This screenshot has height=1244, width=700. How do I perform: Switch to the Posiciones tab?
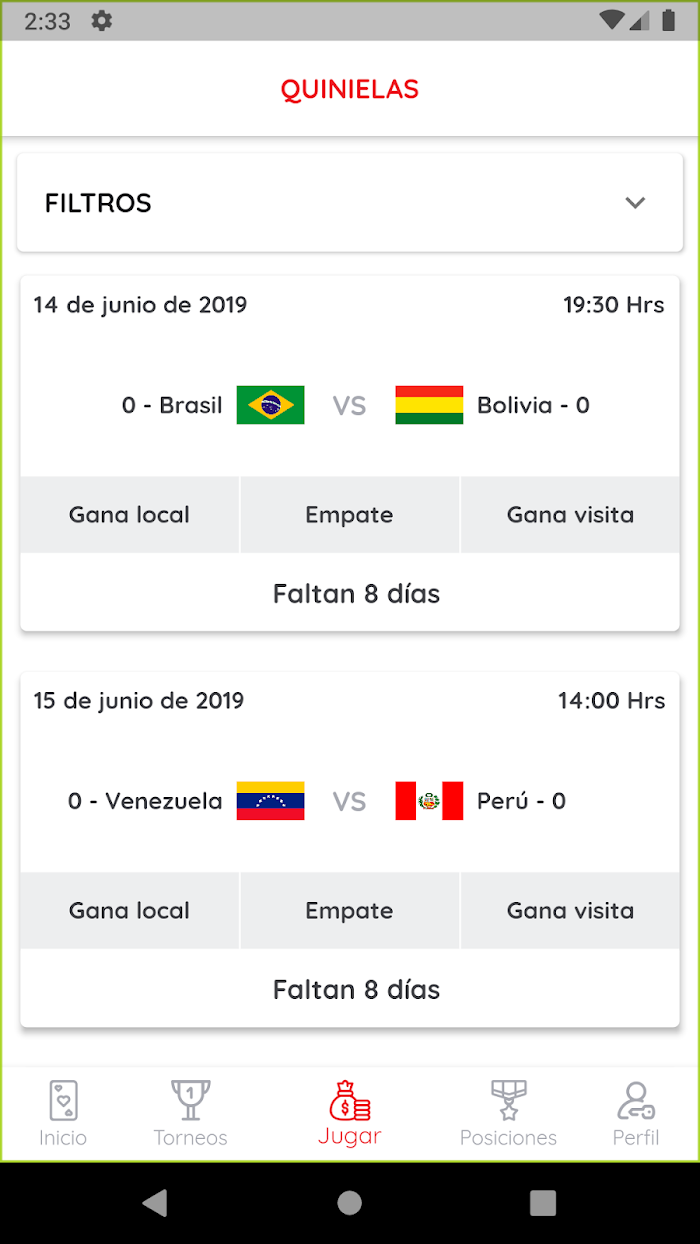coord(508,1114)
